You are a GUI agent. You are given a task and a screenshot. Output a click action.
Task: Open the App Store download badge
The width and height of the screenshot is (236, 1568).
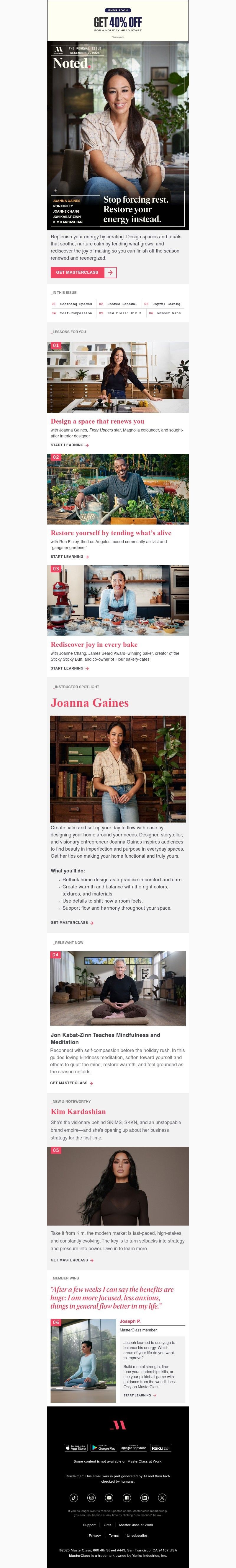pos(76,1448)
